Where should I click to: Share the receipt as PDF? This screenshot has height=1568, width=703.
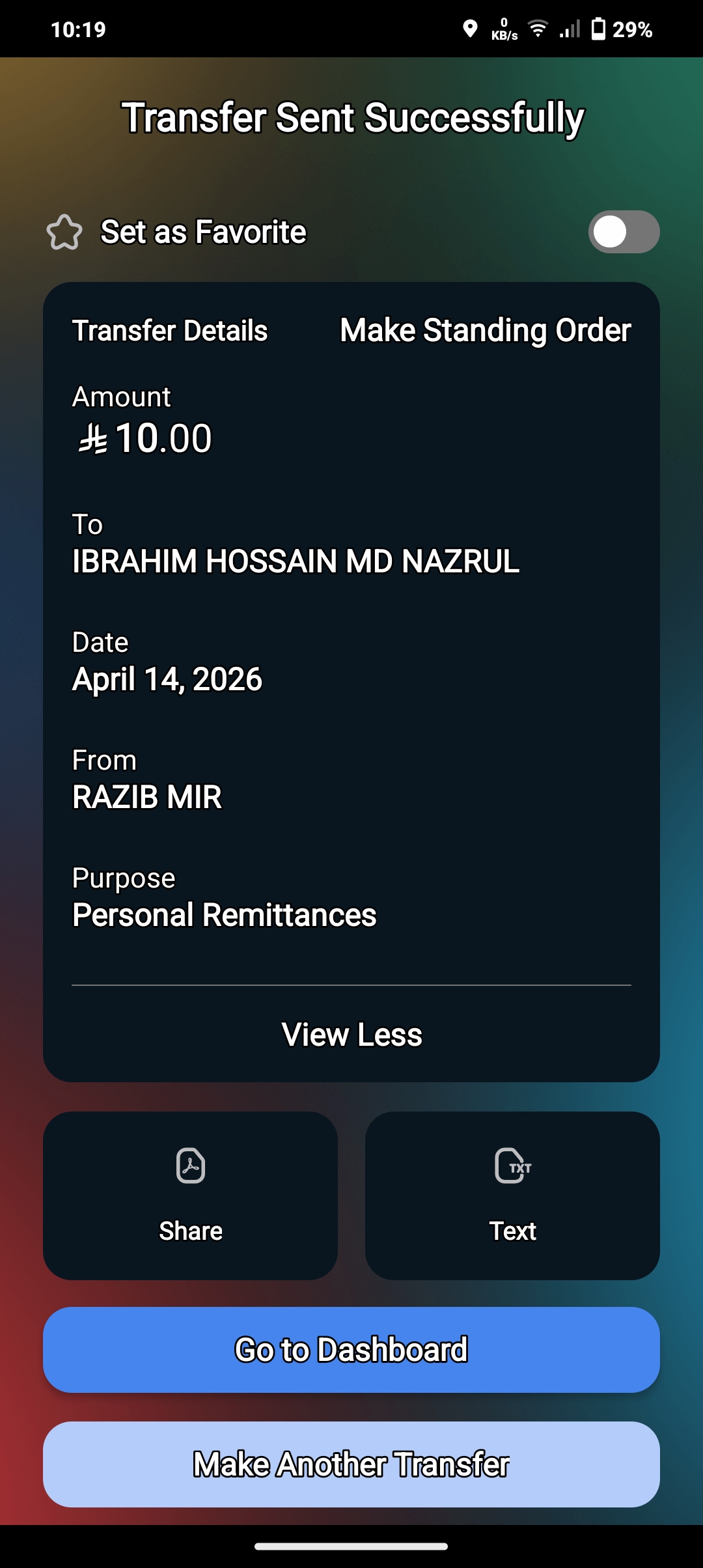[190, 1195]
